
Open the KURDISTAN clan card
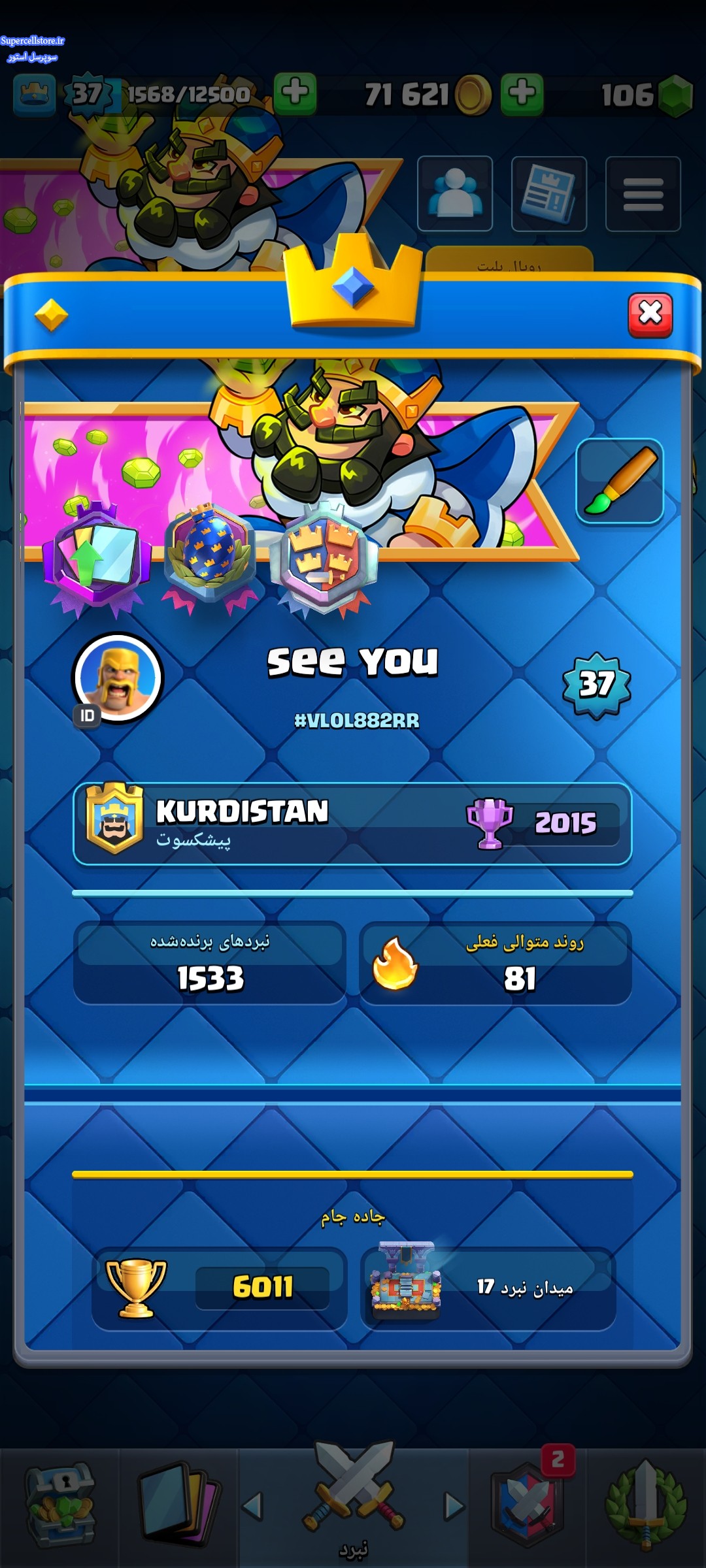click(352, 823)
